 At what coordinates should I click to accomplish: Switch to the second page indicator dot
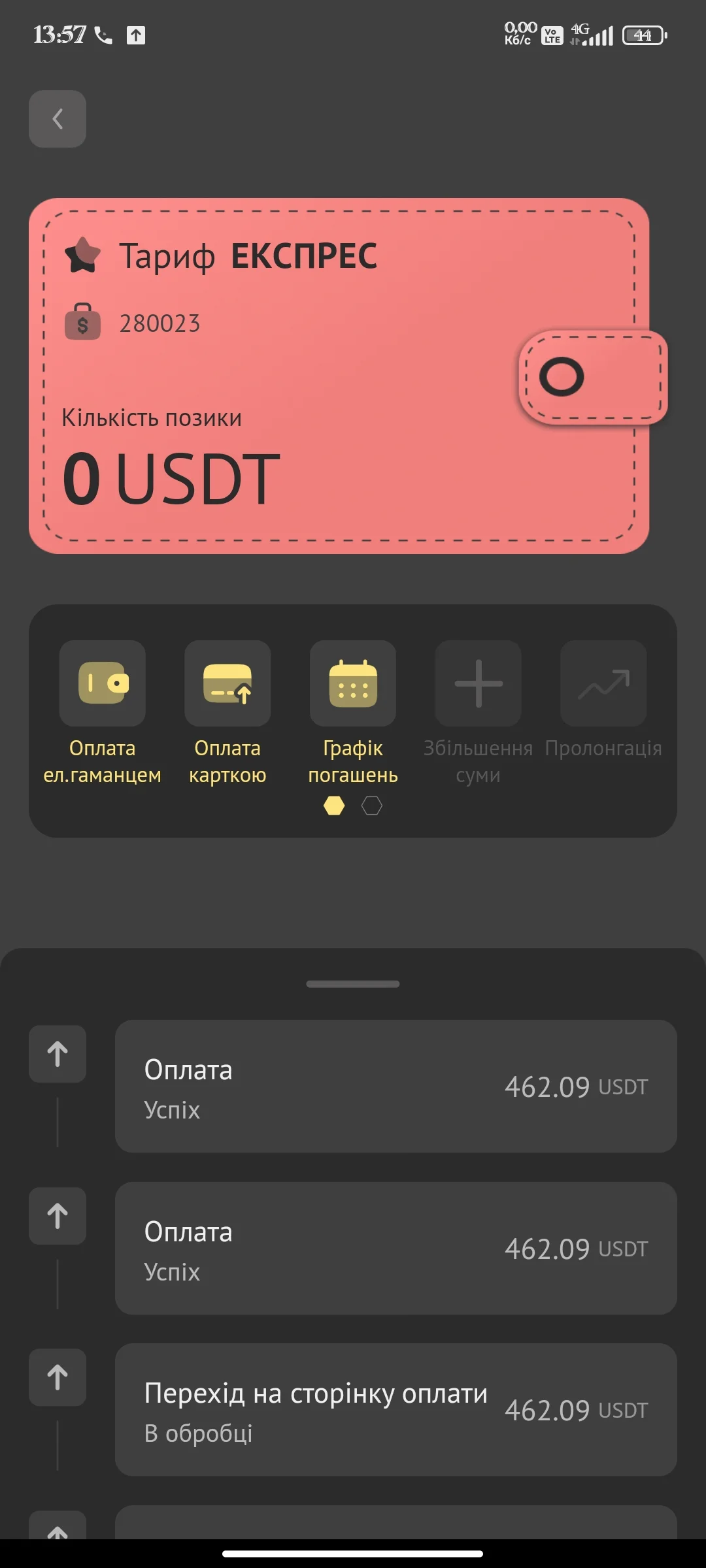[x=372, y=806]
